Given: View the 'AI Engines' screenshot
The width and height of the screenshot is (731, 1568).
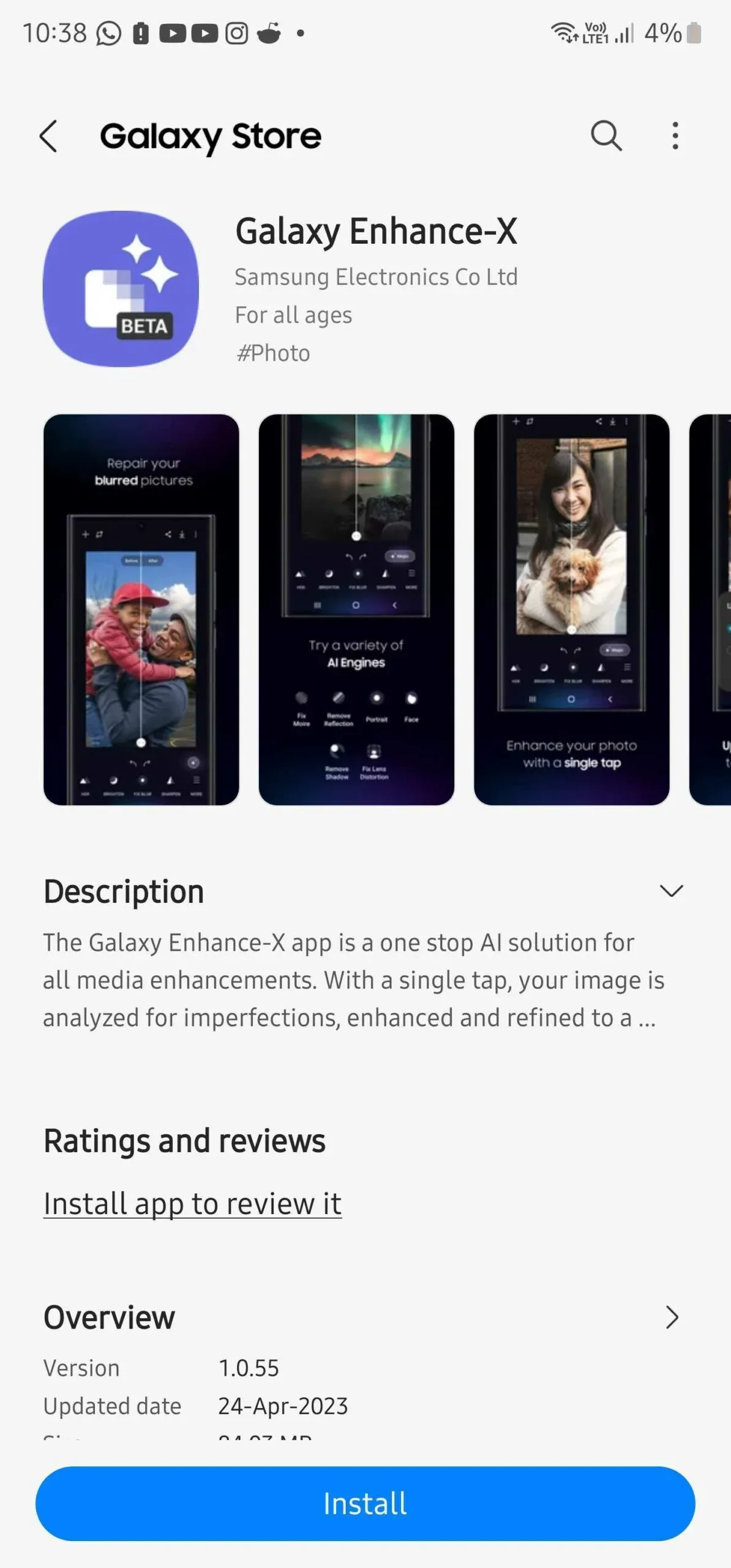Looking at the screenshot, I should coord(356,609).
